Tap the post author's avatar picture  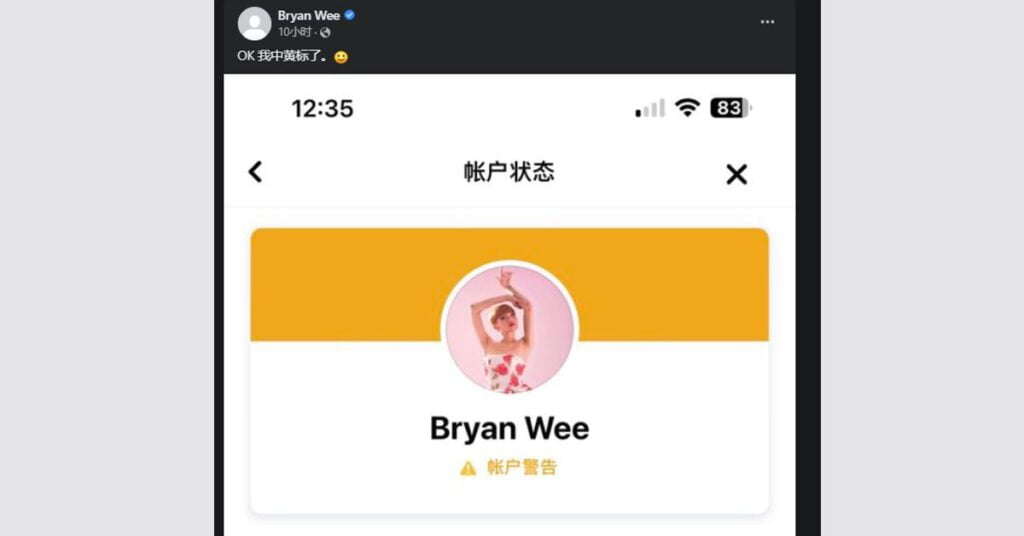255,23
